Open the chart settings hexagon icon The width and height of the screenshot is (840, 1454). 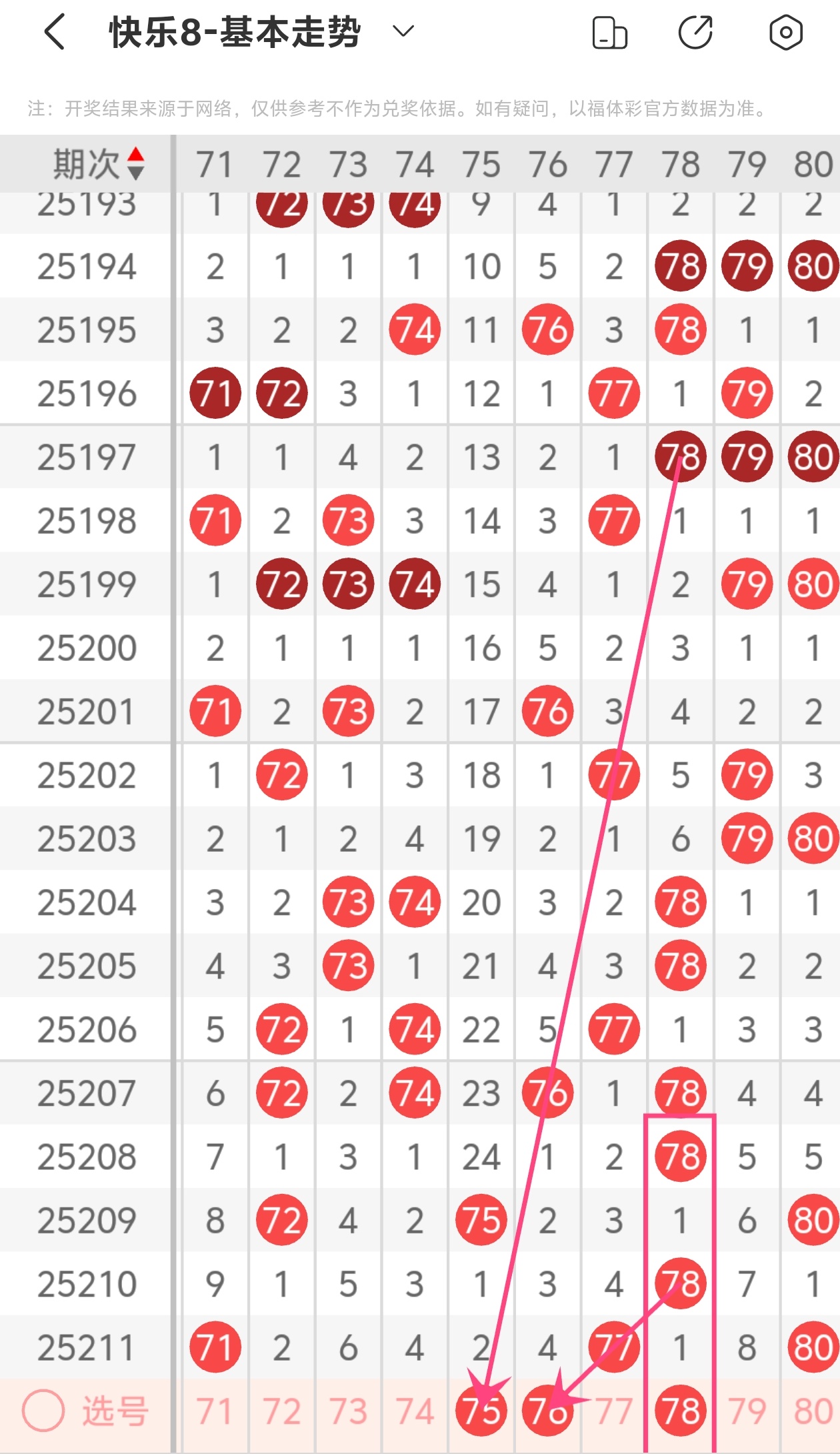pyautogui.click(x=785, y=32)
